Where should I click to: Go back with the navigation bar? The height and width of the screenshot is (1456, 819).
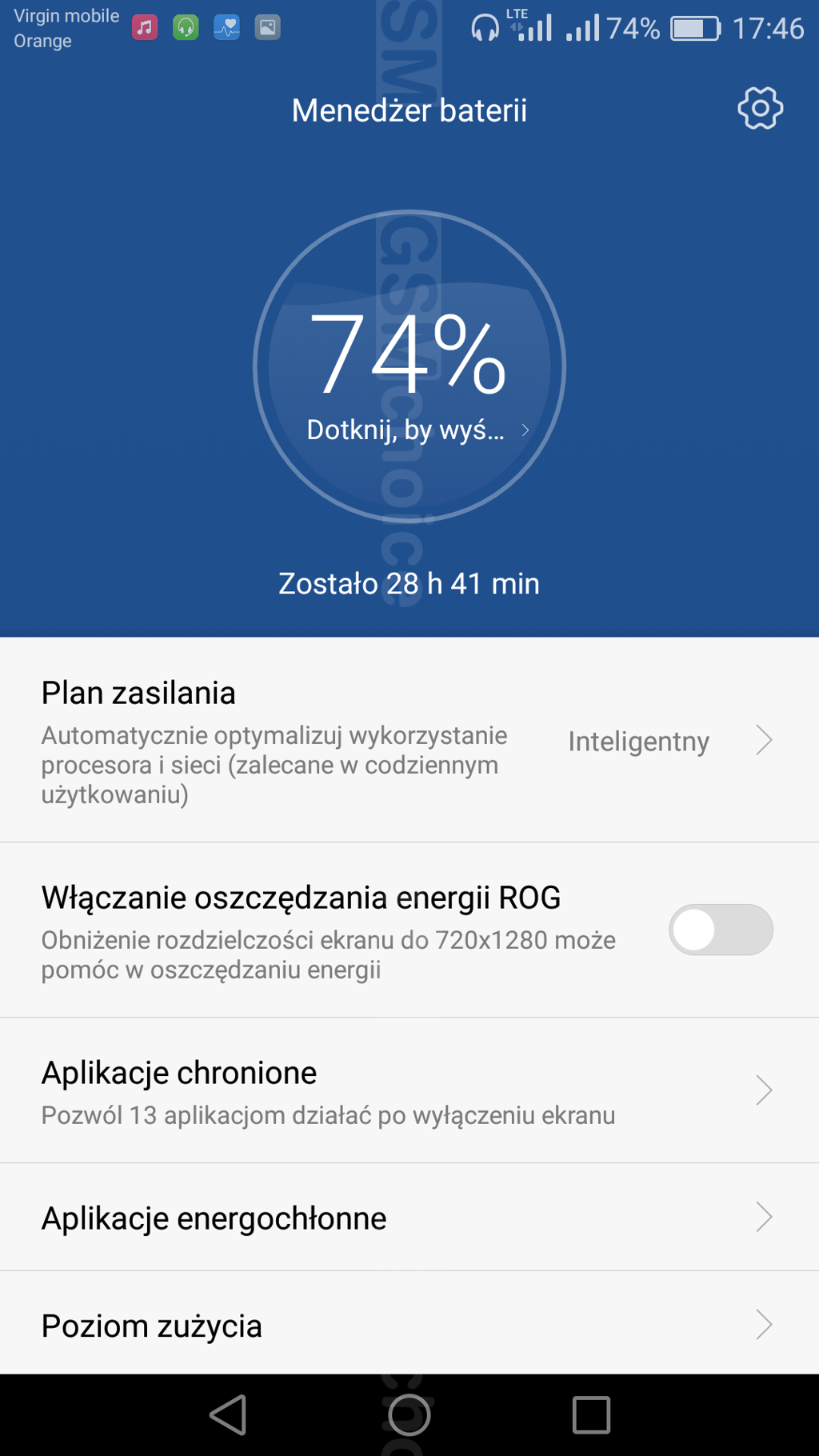point(229,1415)
